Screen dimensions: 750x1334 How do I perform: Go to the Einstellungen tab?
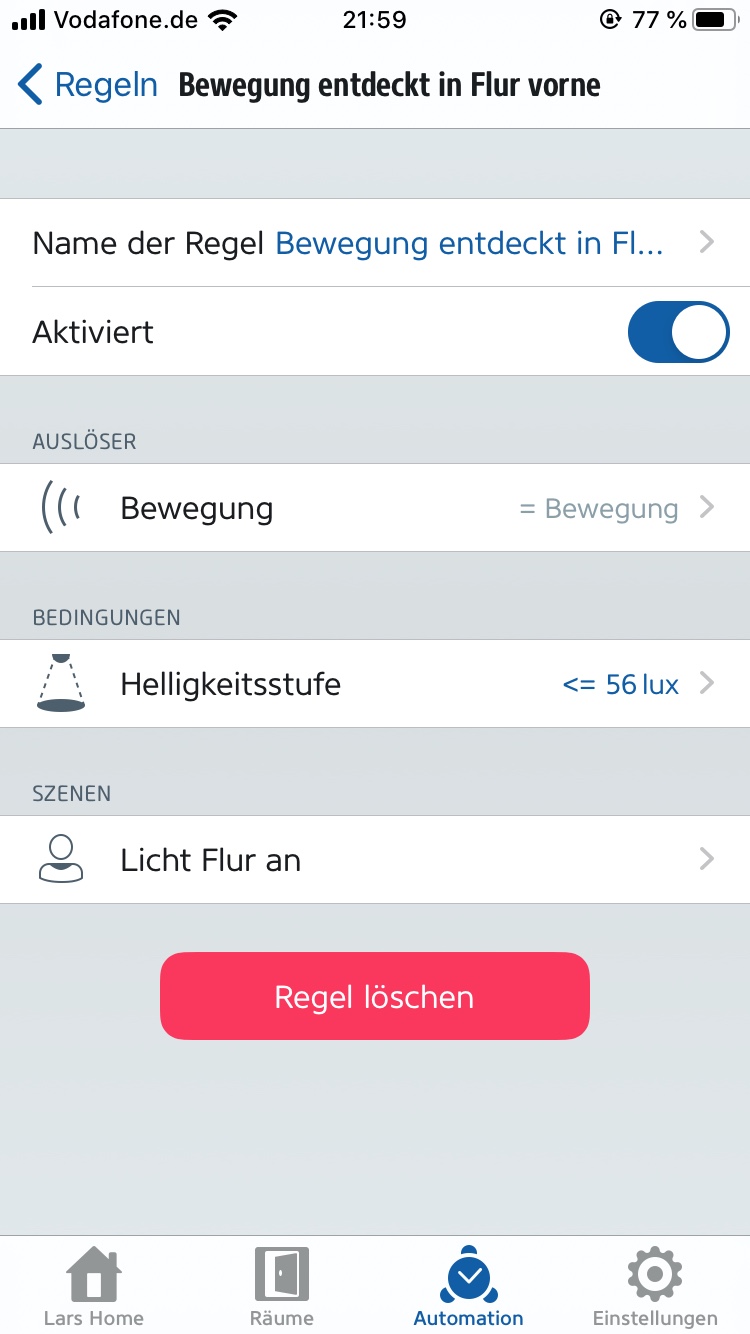click(655, 1286)
